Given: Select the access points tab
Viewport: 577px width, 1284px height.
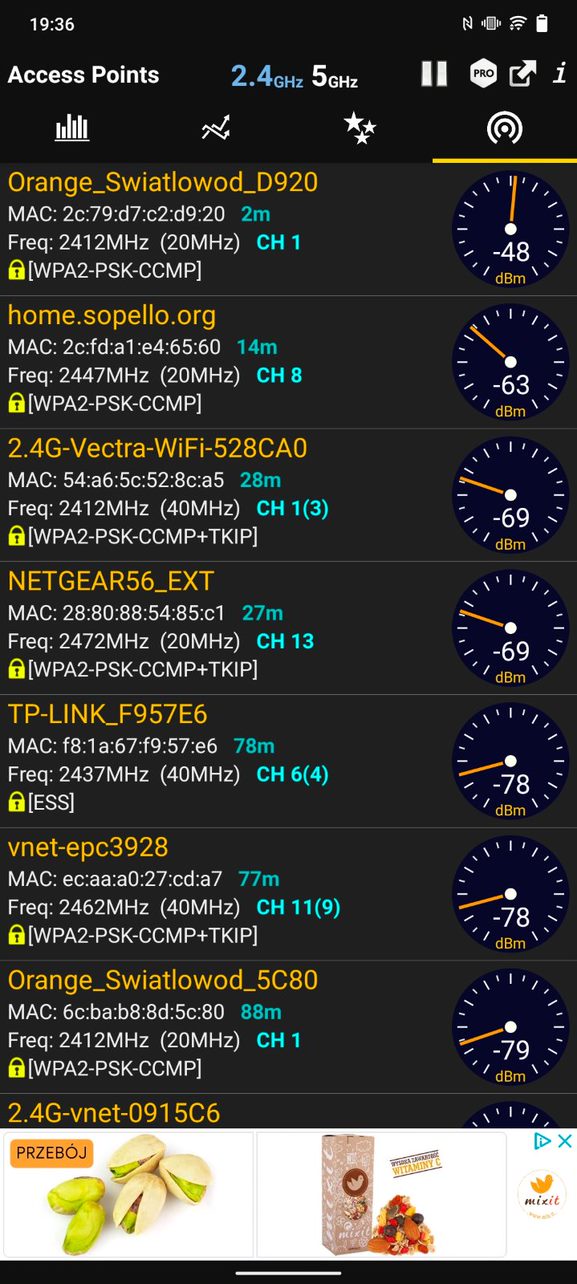Looking at the screenshot, I should (504, 128).
